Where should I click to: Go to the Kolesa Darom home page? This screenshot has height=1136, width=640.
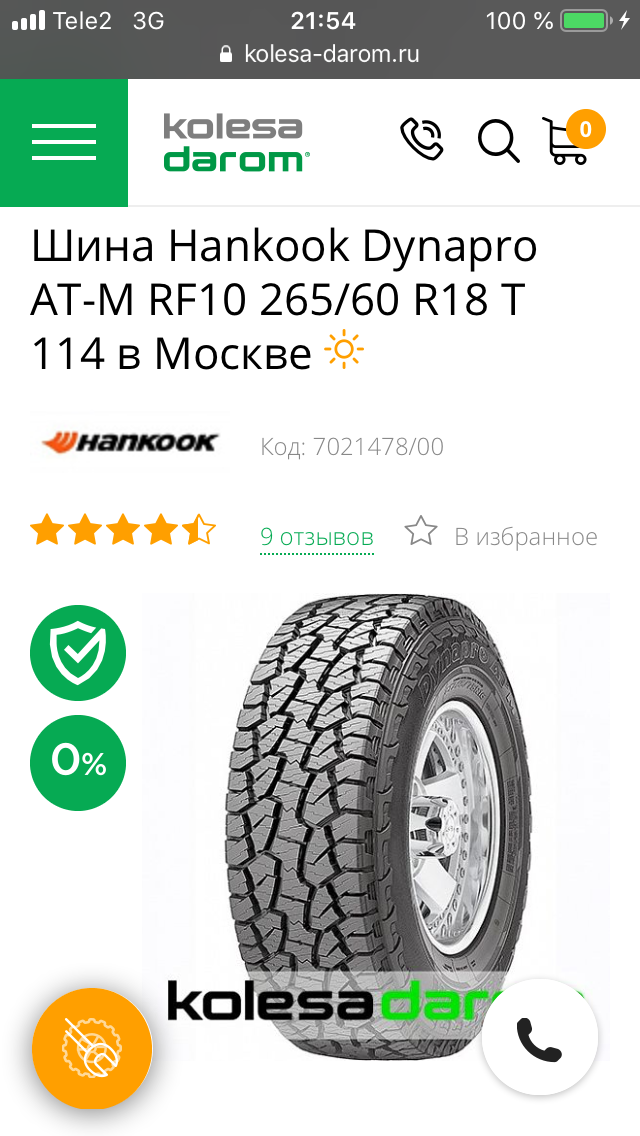click(236, 142)
